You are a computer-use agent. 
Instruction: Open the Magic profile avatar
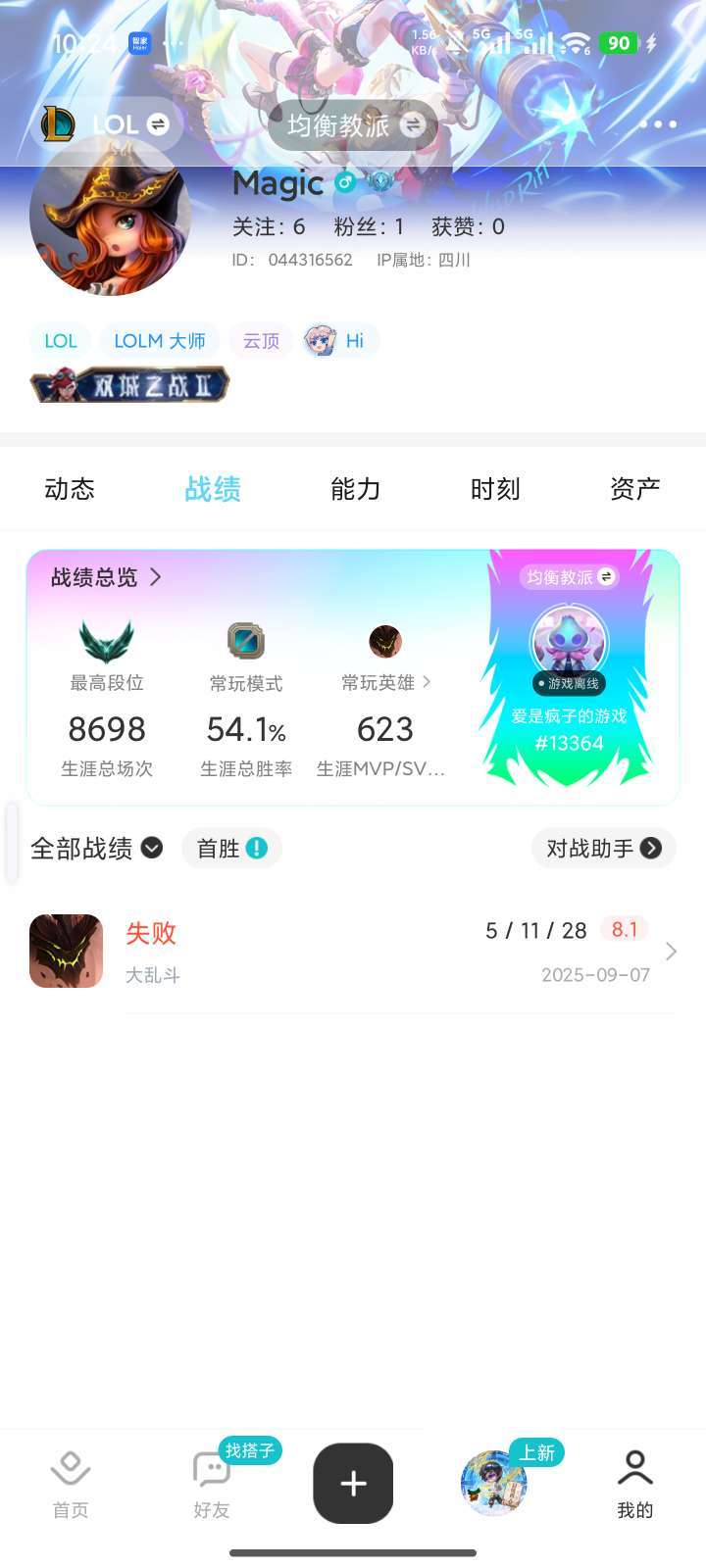(110, 216)
